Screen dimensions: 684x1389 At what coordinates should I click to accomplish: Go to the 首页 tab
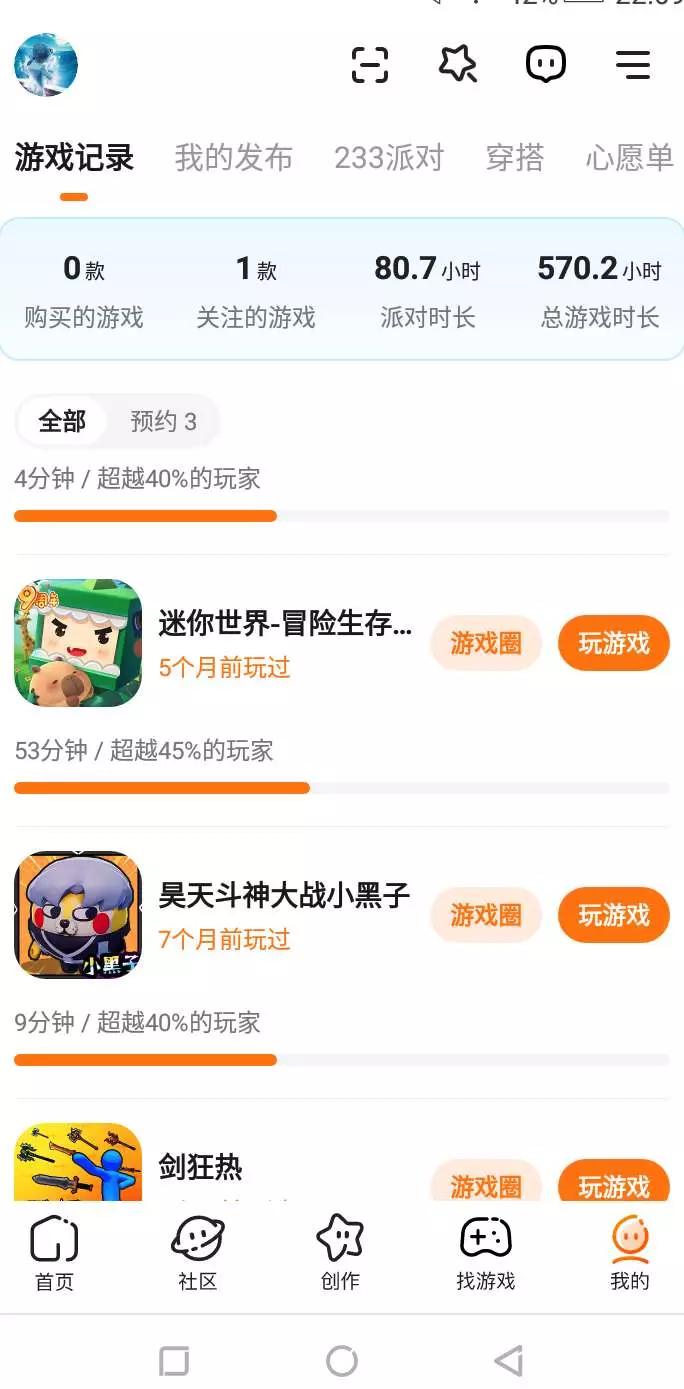tap(54, 1254)
